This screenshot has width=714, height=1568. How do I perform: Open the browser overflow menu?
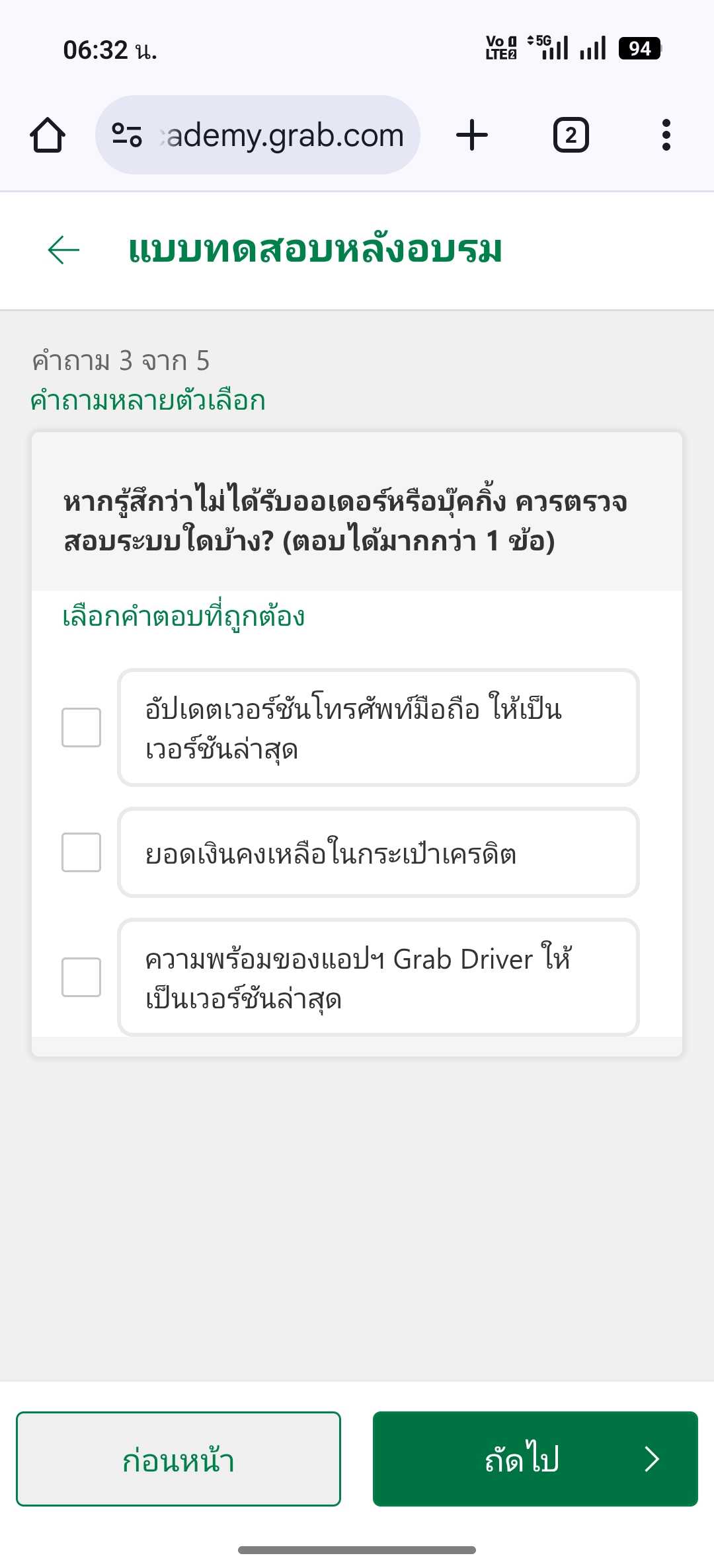(666, 135)
